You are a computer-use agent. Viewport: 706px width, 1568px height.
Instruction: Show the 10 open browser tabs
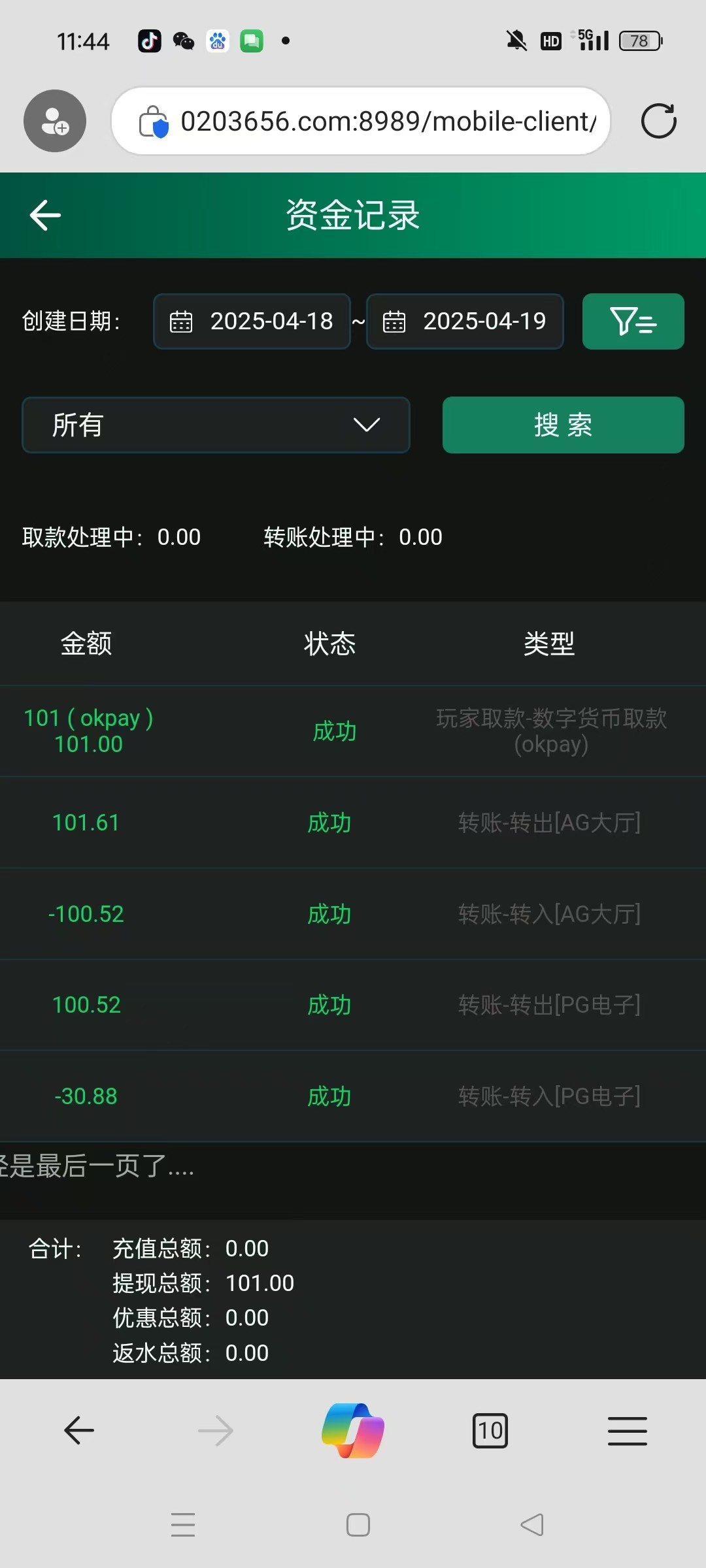(490, 1431)
